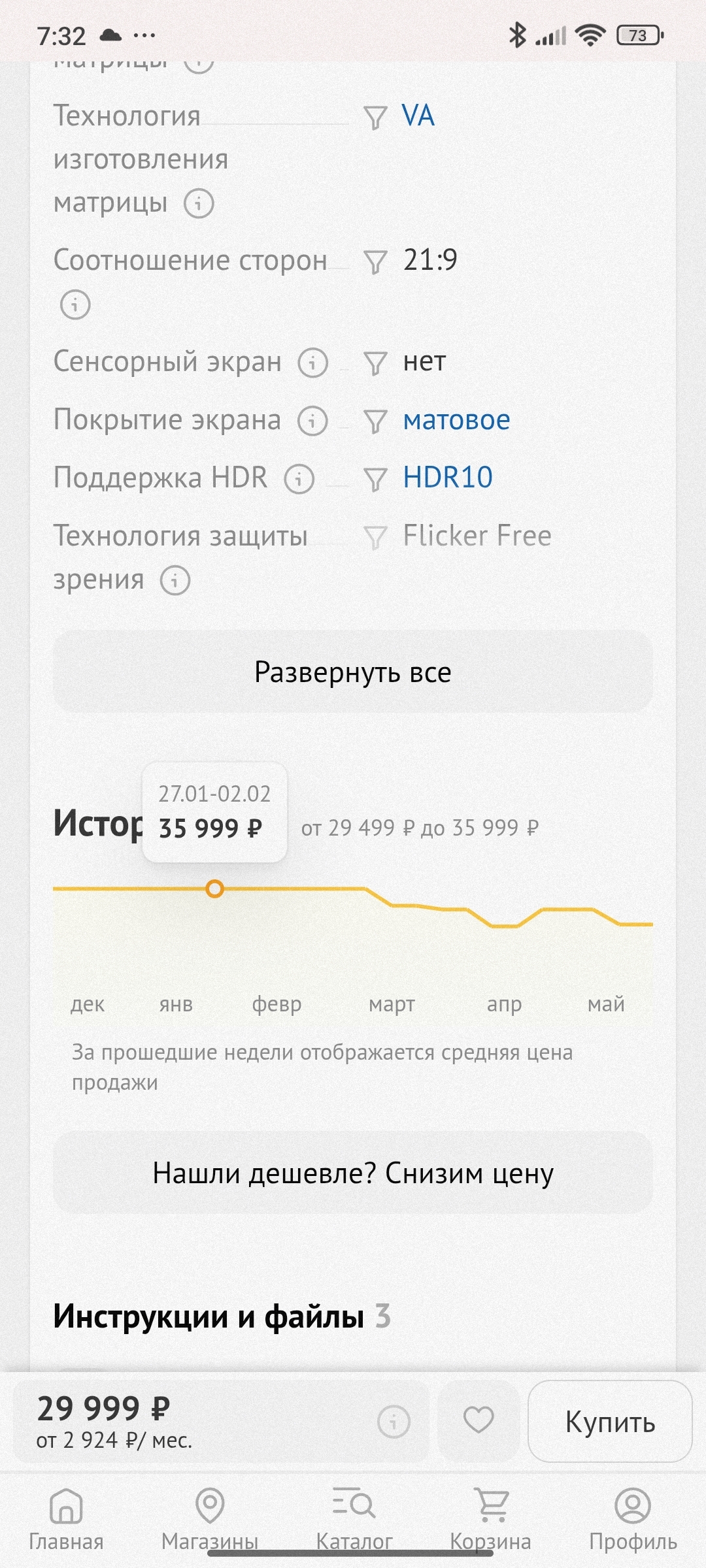This screenshot has height=1568, width=706.
Task: Add product to favorites with heart
Action: [x=479, y=1420]
